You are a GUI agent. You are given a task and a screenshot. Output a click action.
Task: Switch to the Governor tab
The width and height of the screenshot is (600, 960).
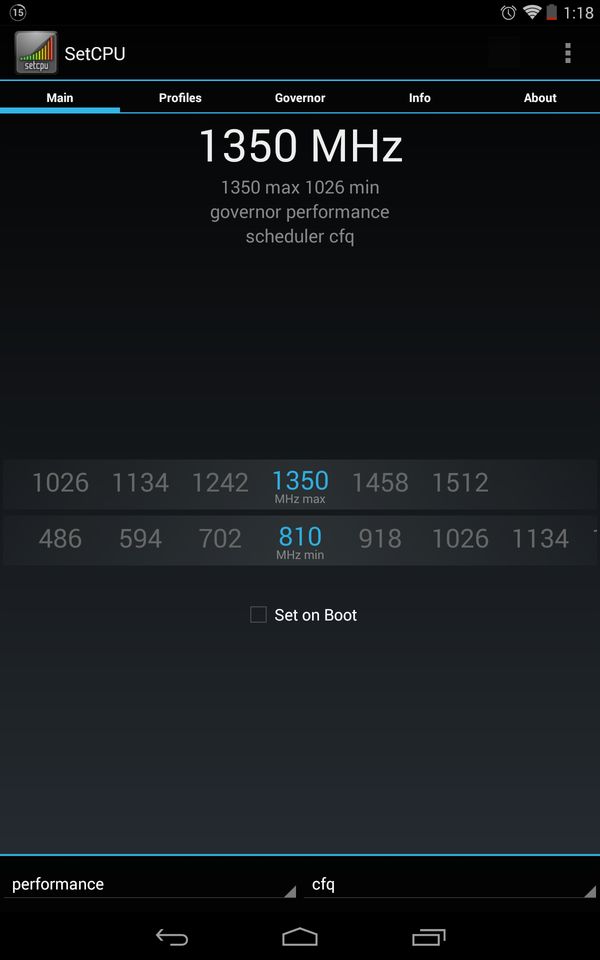(x=300, y=98)
